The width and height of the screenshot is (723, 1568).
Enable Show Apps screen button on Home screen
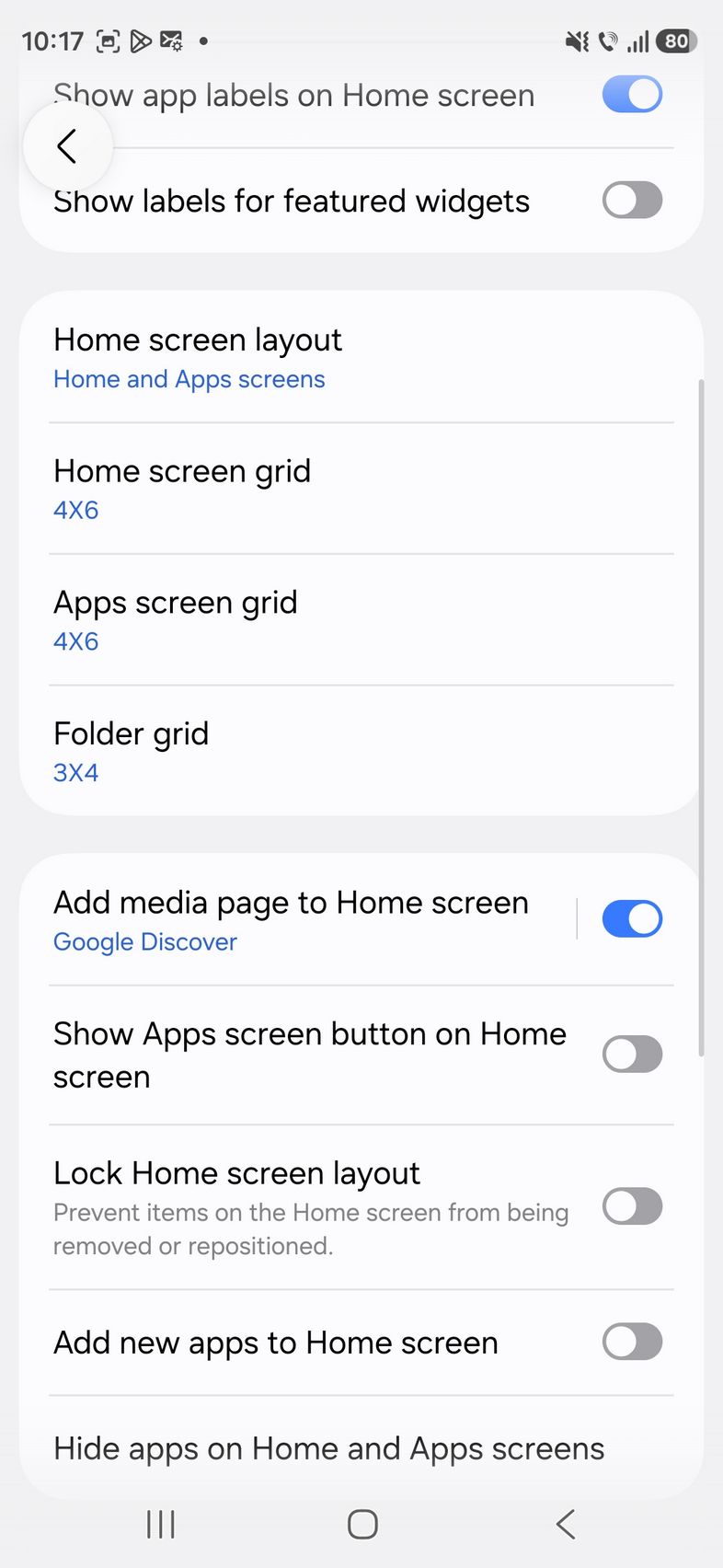(632, 1055)
